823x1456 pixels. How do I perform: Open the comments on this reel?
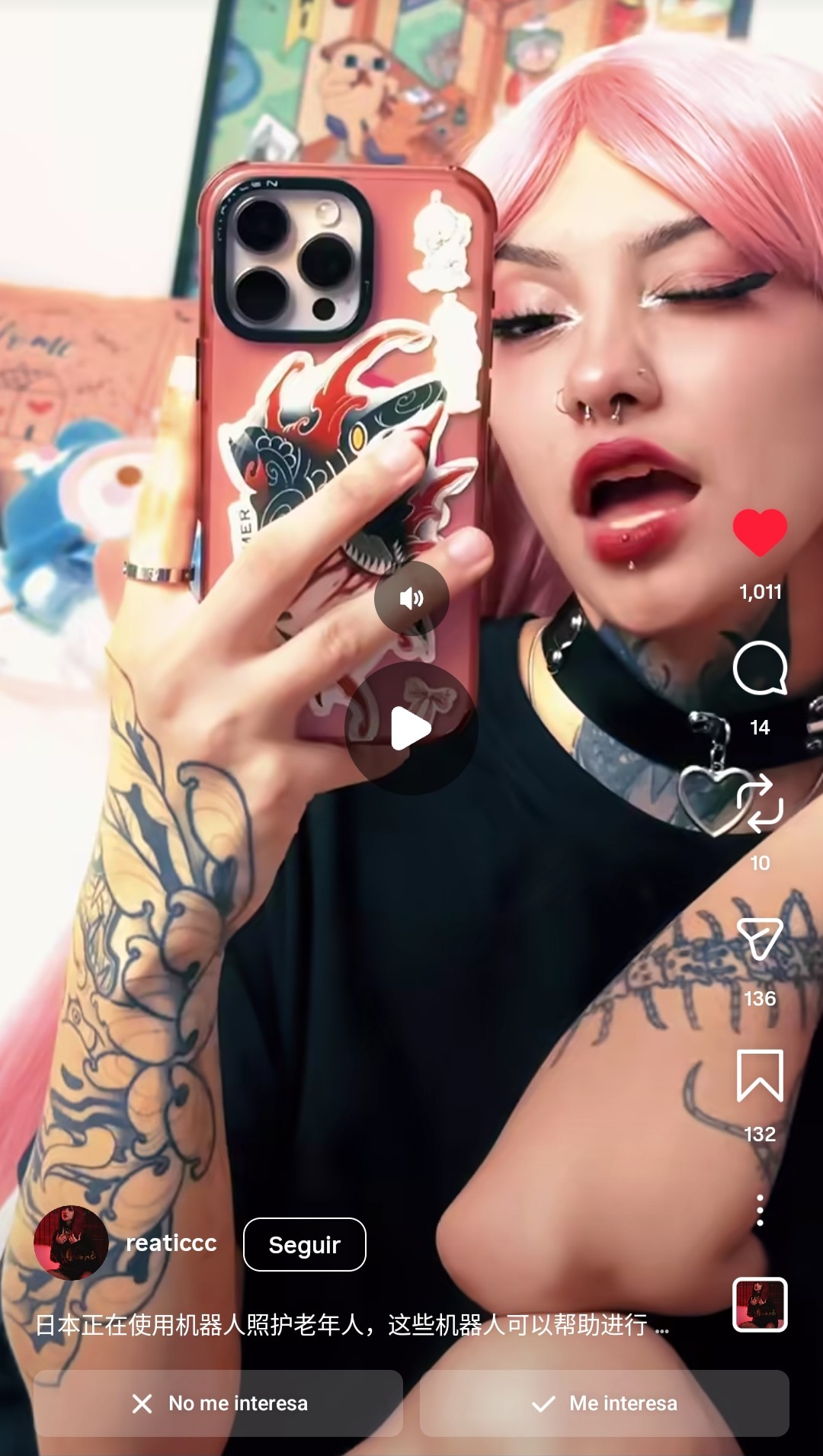coord(760,668)
